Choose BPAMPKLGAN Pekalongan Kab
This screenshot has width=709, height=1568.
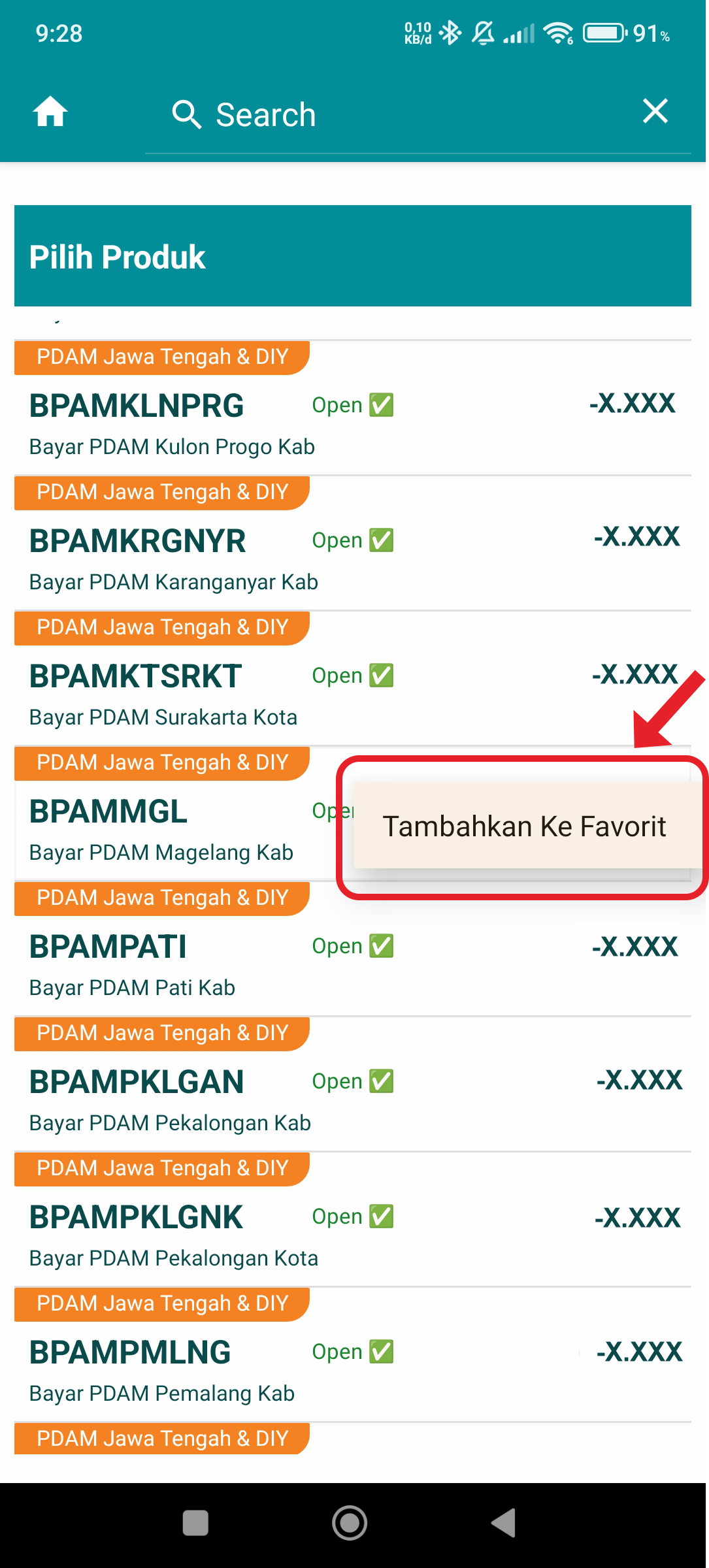pyautogui.click(x=353, y=1084)
